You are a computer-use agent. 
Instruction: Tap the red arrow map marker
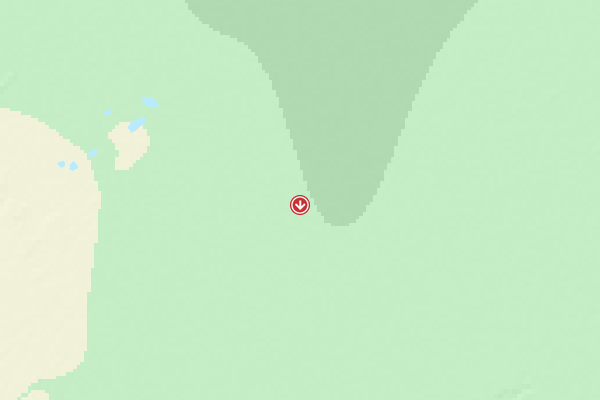click(299, 205)
